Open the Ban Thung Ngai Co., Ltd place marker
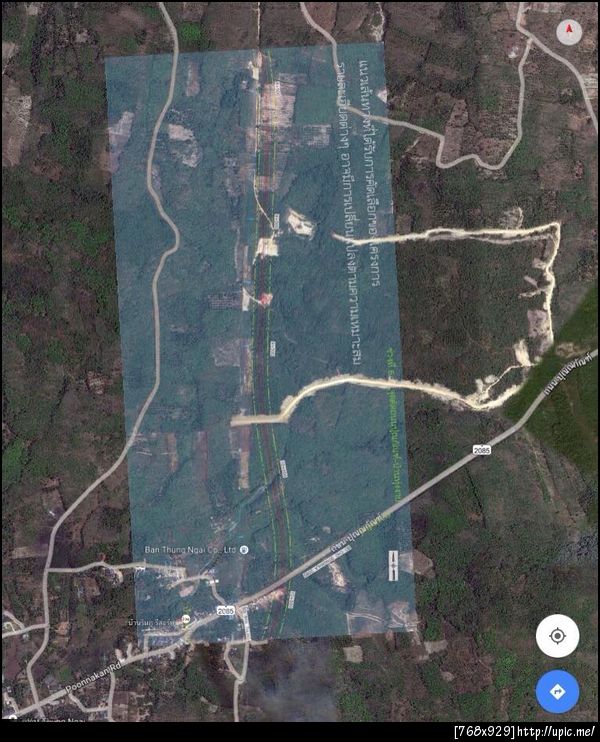The height and width of the screenshot is (742, 600). click(x=245, y=549)
